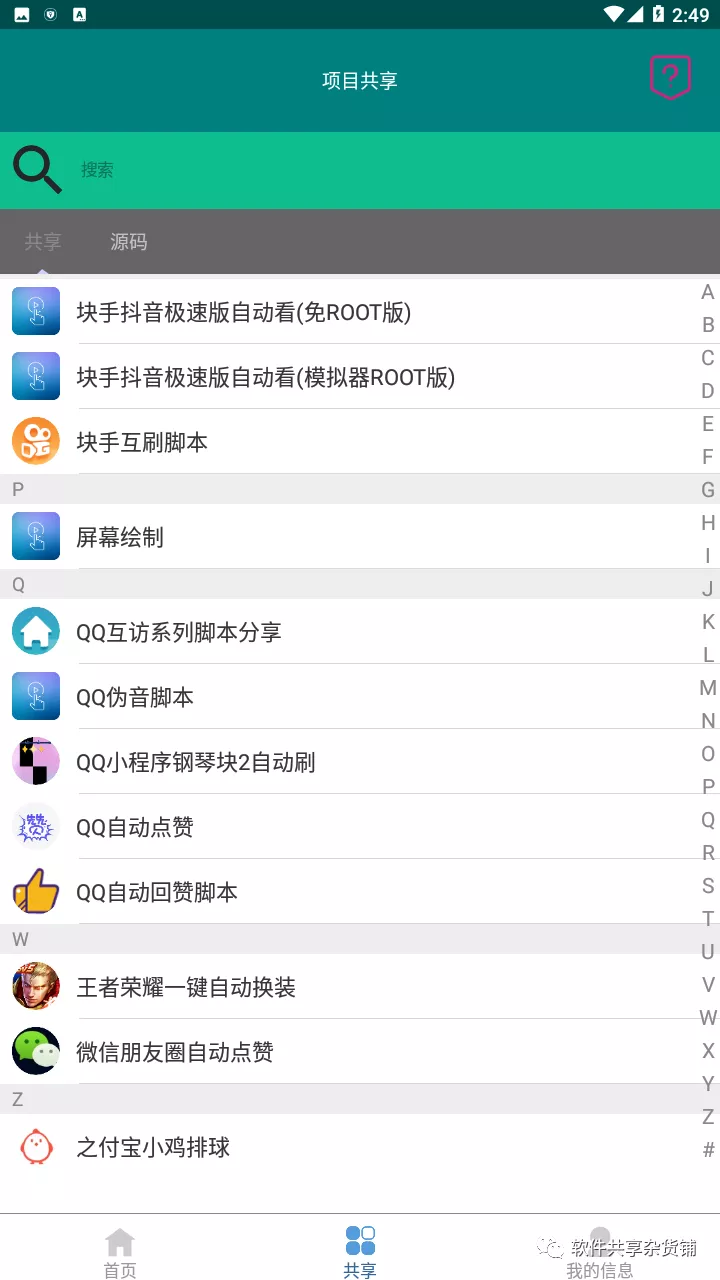
Task: Tap the thumbs-up icon for QQ自动回赞脚本
Action: [36, 892]
